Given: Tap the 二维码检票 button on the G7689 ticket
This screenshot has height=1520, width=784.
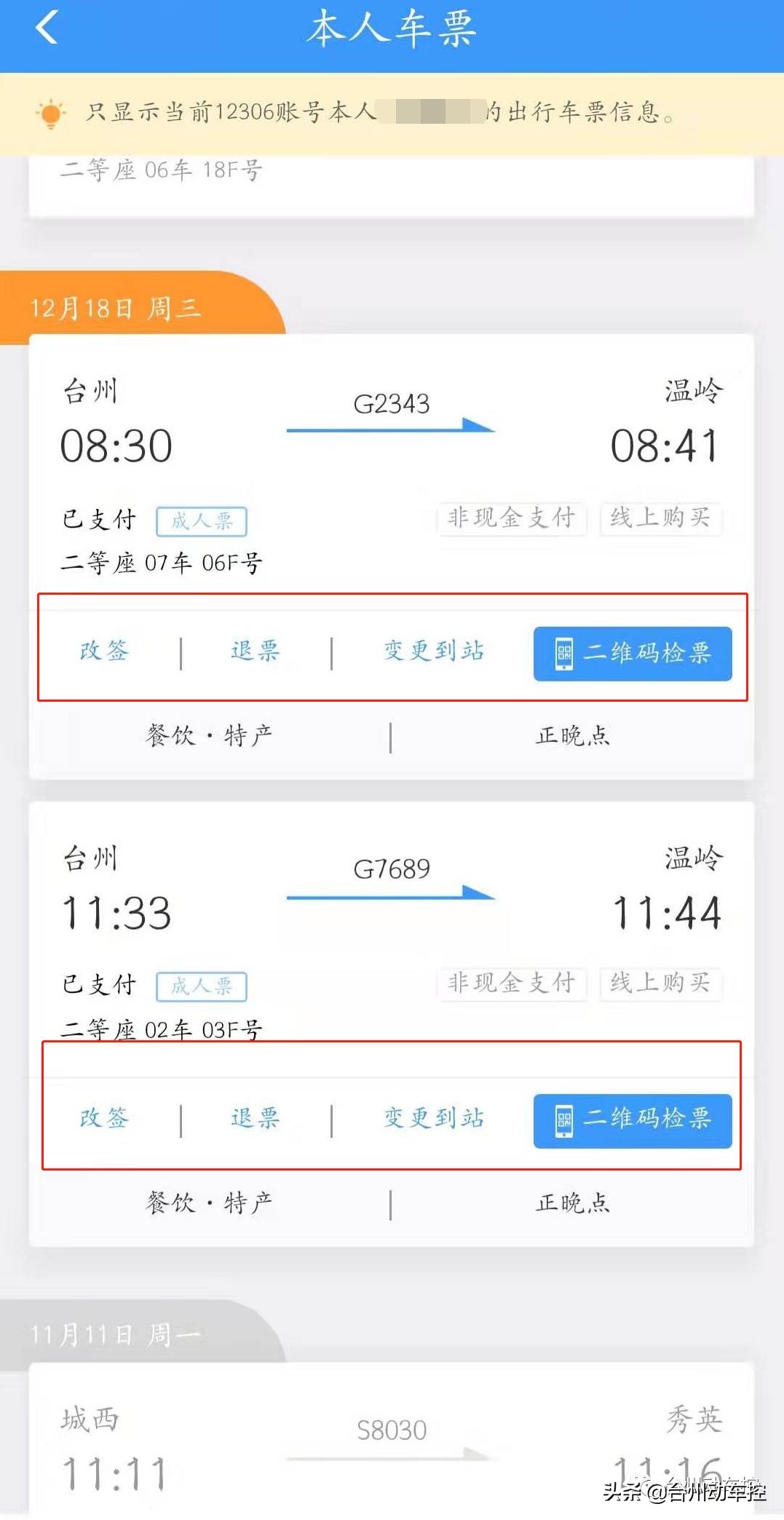Looking at the screenshot, I should pos(633,1121).
